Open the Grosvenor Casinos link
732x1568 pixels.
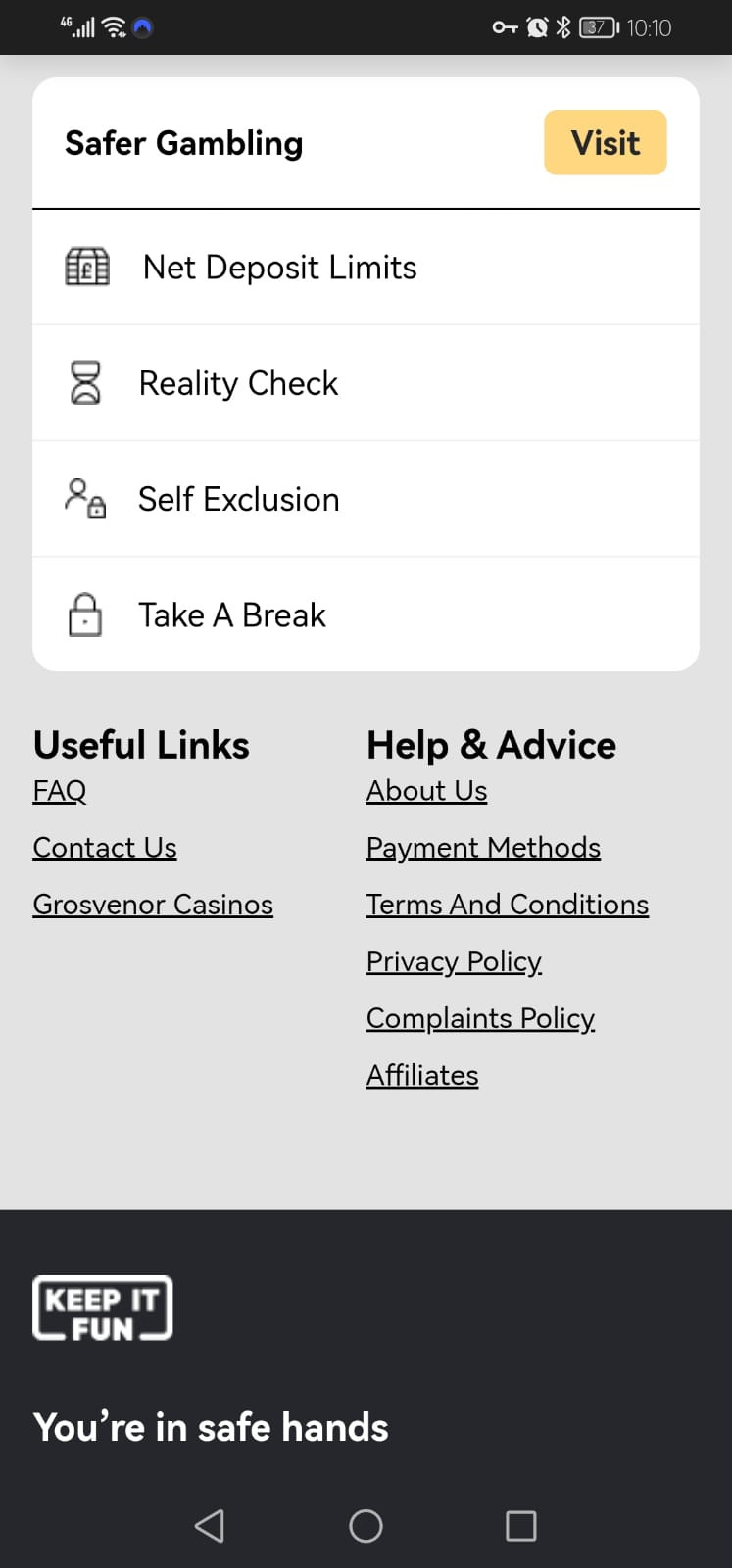tap(153, 905)
